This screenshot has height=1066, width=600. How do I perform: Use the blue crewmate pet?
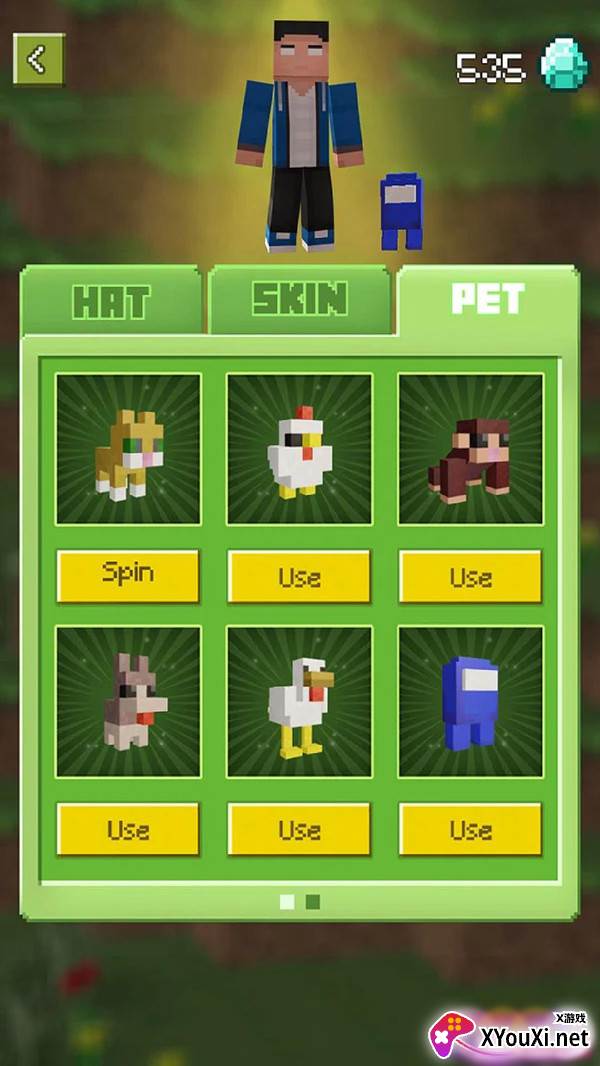click(470, 829)
